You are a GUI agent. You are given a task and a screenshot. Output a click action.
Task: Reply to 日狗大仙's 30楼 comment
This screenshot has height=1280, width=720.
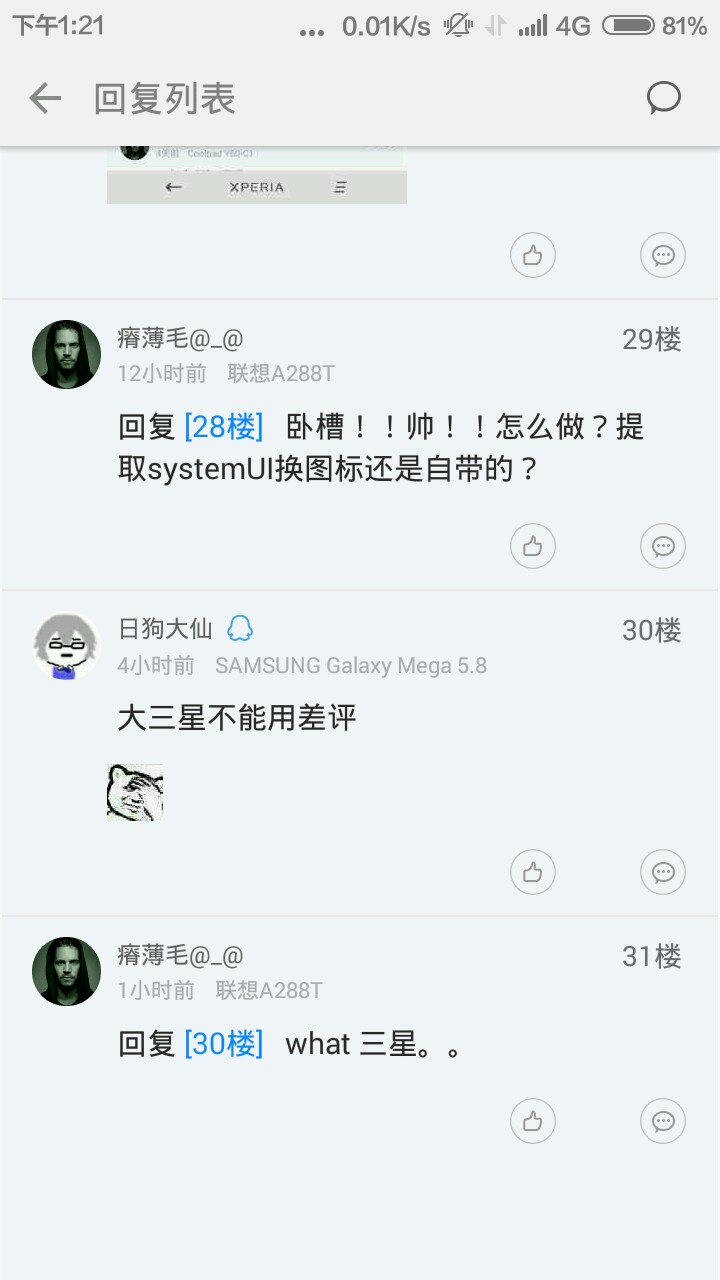[x=663, y=873]
